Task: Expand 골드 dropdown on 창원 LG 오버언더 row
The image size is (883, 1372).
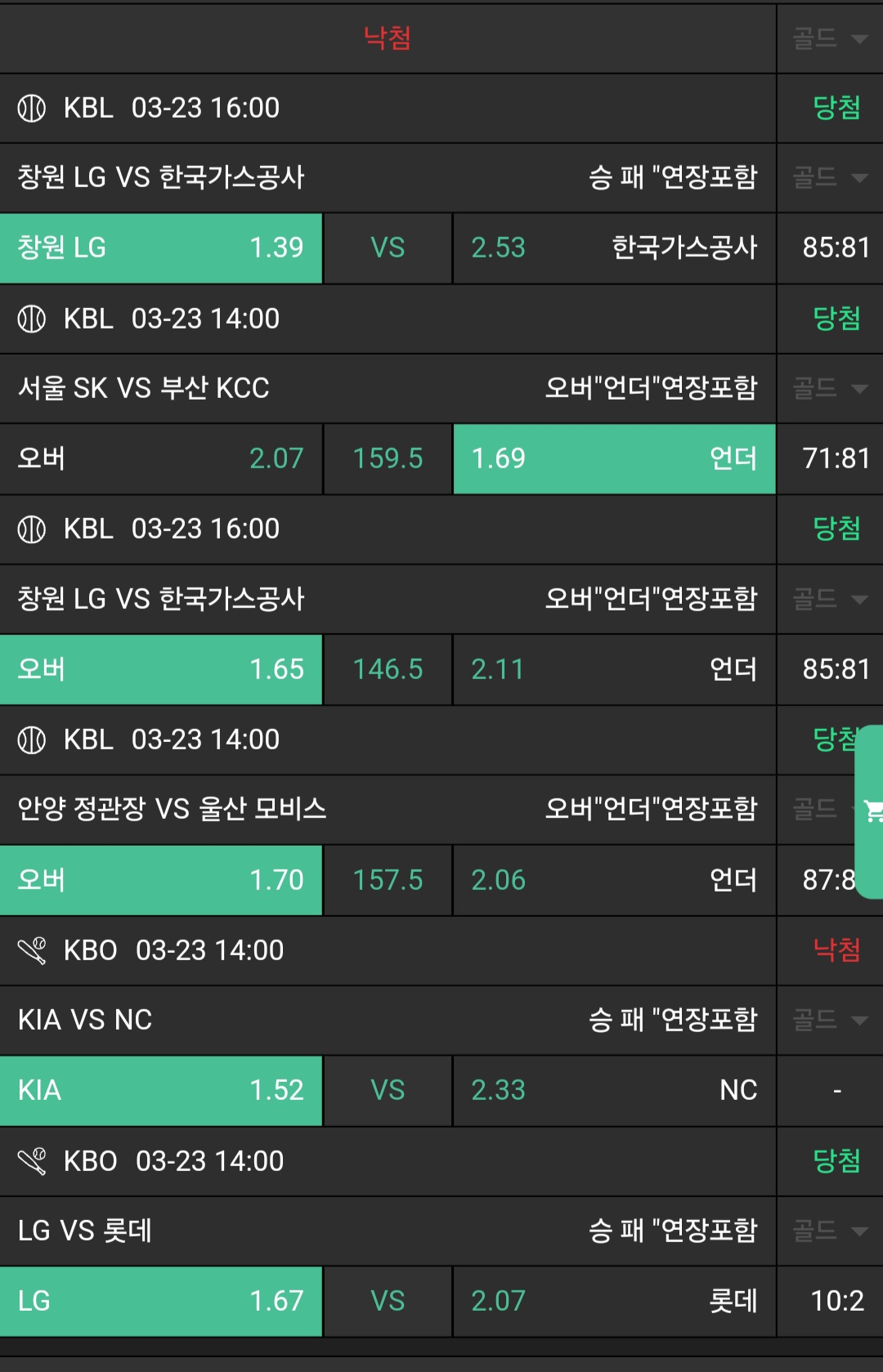Action: tap(829, 599)
